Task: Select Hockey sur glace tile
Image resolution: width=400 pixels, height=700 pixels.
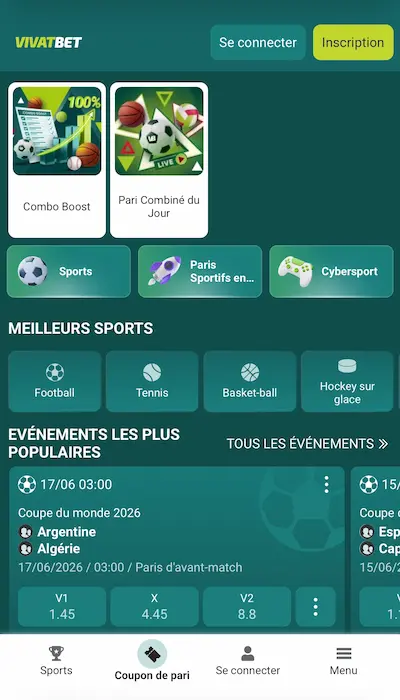Action: tap(347, 381)
